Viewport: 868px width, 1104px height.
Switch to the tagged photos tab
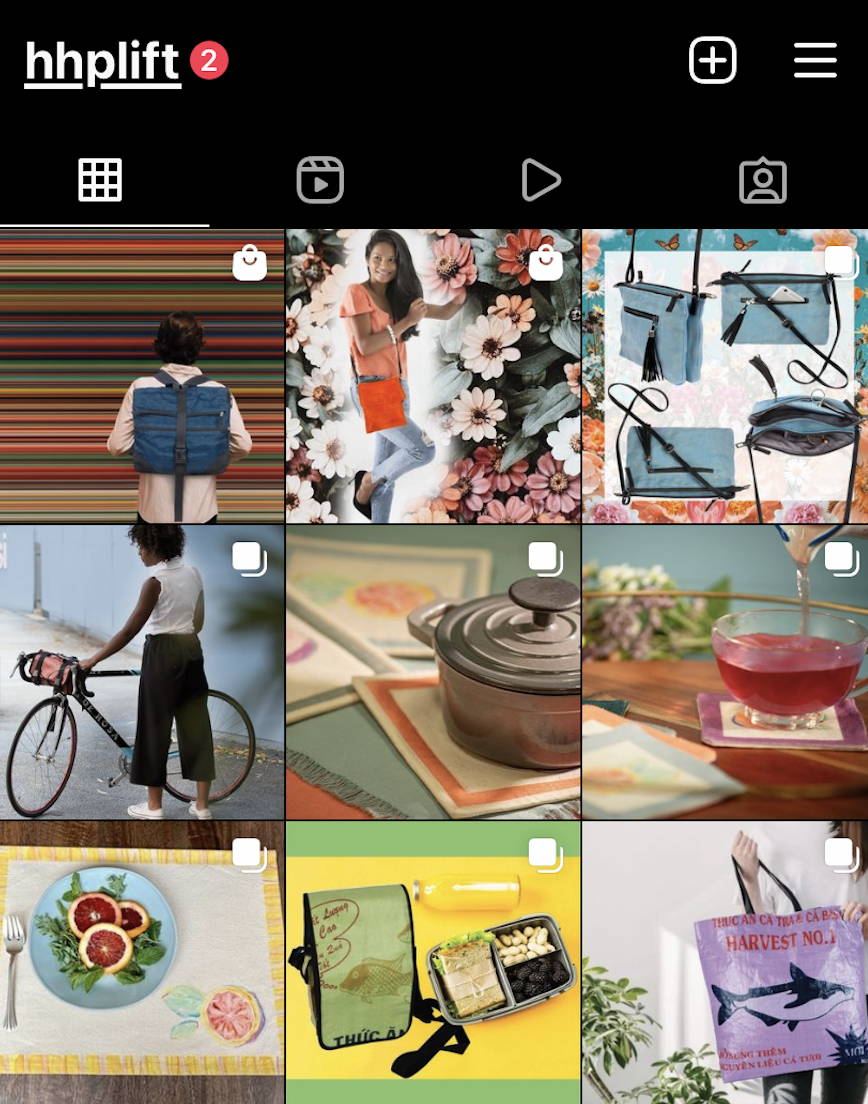pyautogui.click(x=762, y=181)
